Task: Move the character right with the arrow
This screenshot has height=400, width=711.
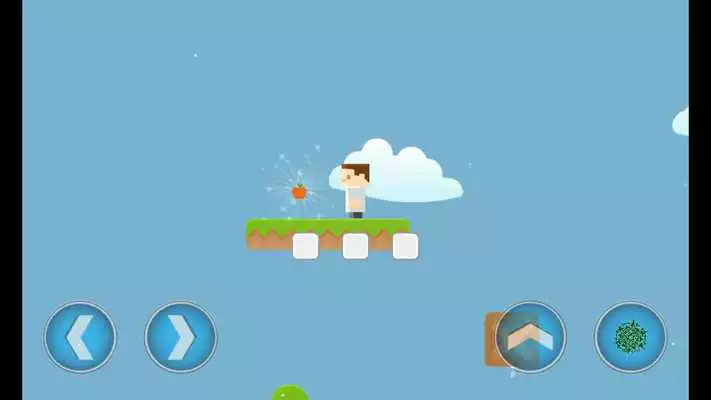Action: click(180, 338)
